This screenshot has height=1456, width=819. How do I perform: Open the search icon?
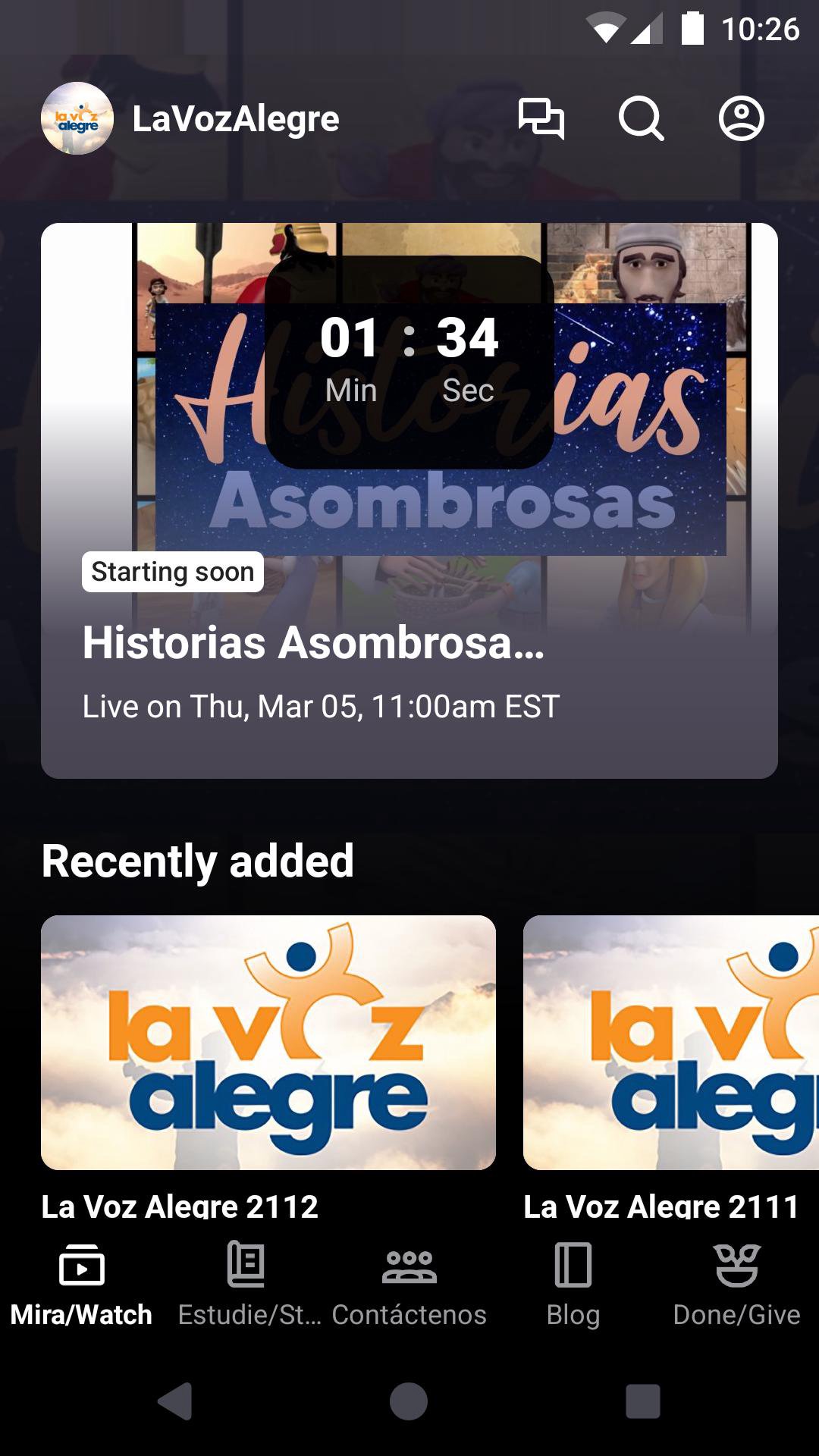tap(641, 119)
